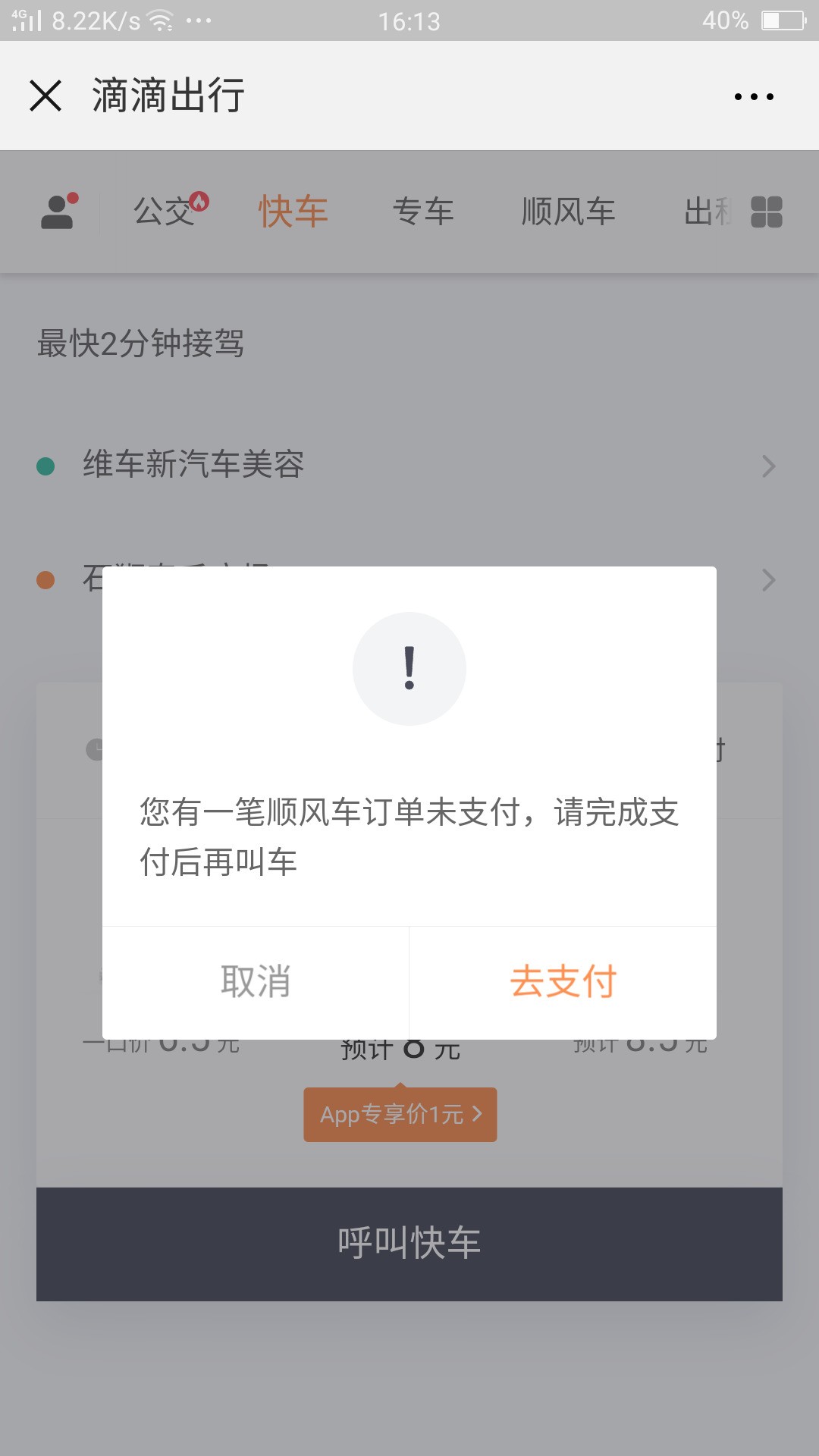Switch to the 专车 tab

coord(423,211)
